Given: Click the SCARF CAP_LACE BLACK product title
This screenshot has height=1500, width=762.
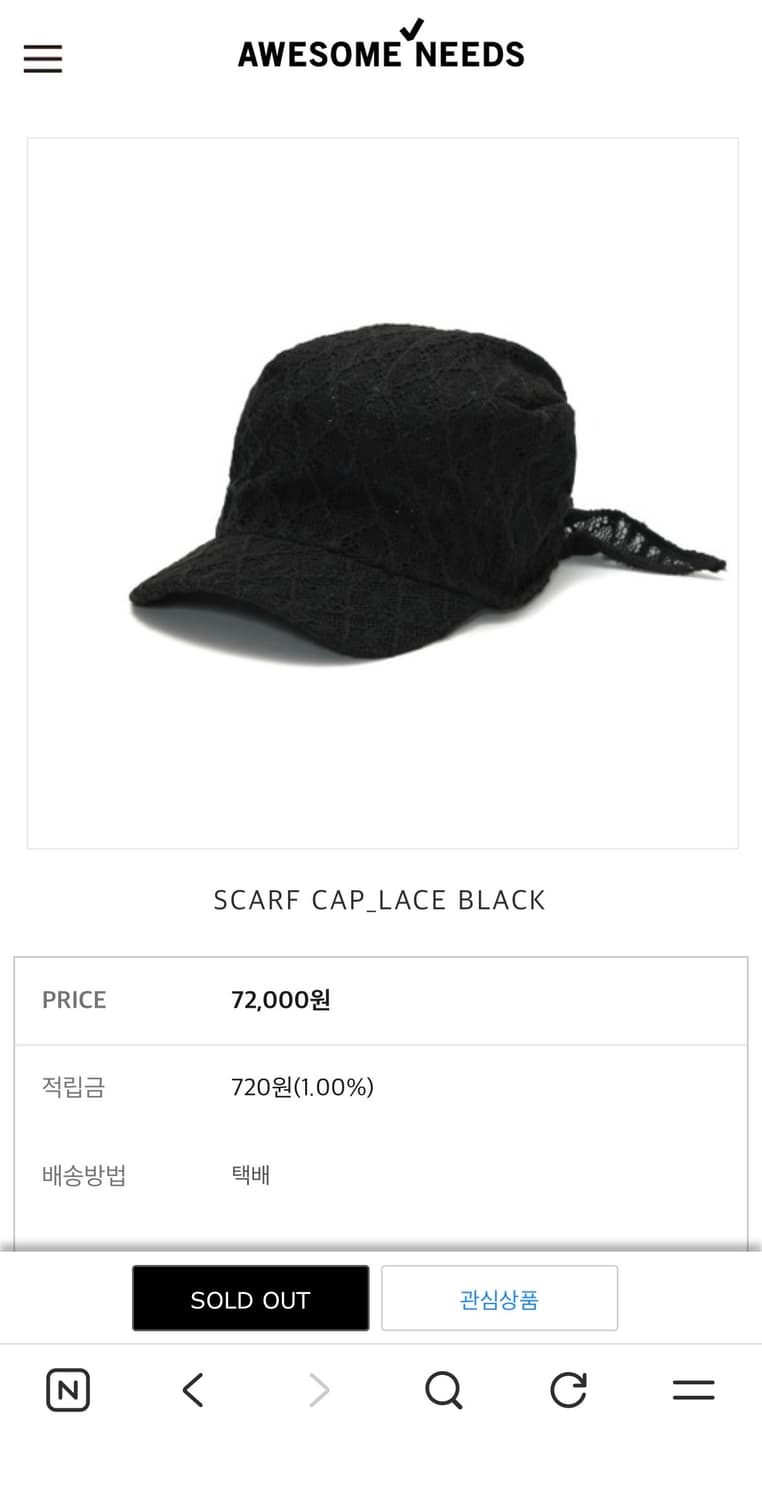Looking at the screenshot, I should click(x=380, y=899).
